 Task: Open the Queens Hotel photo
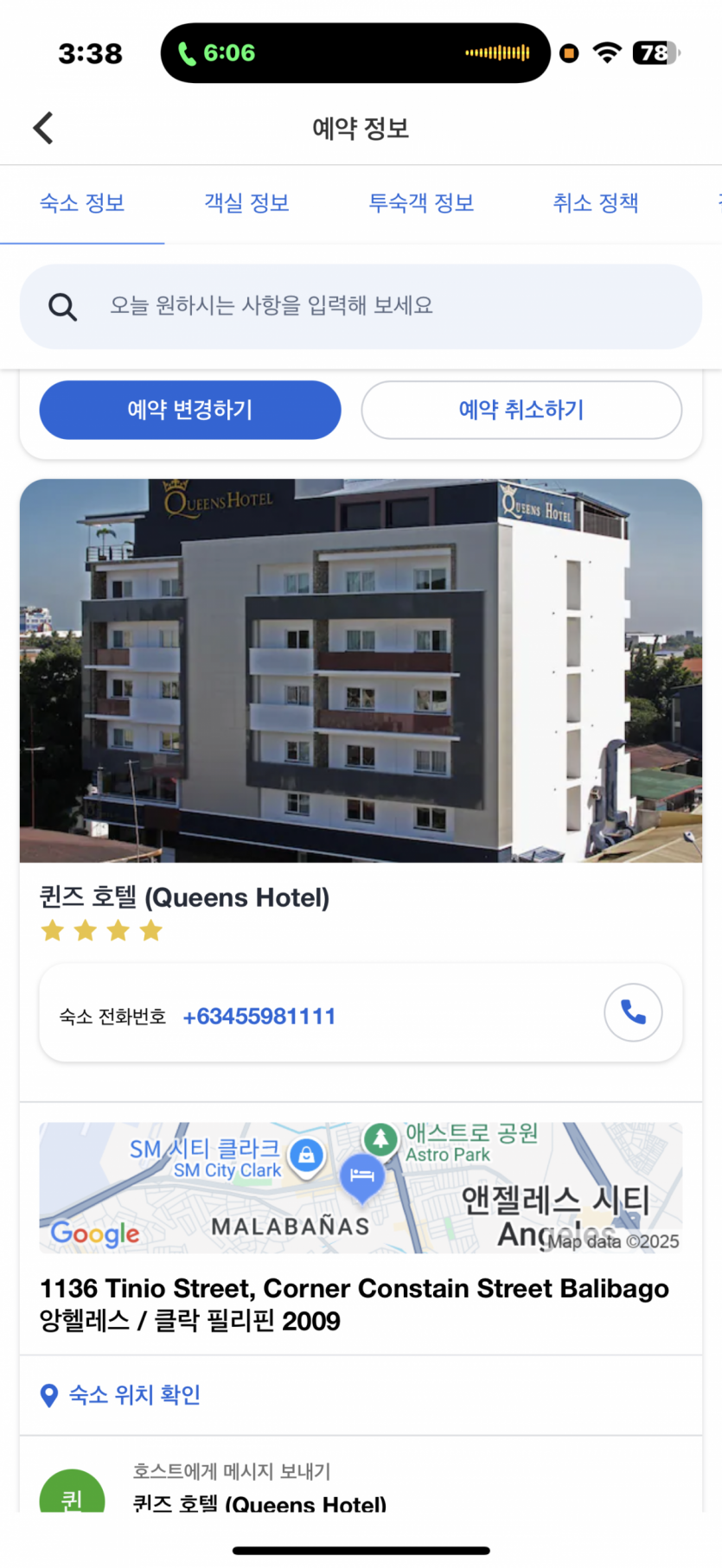[361, 671]
